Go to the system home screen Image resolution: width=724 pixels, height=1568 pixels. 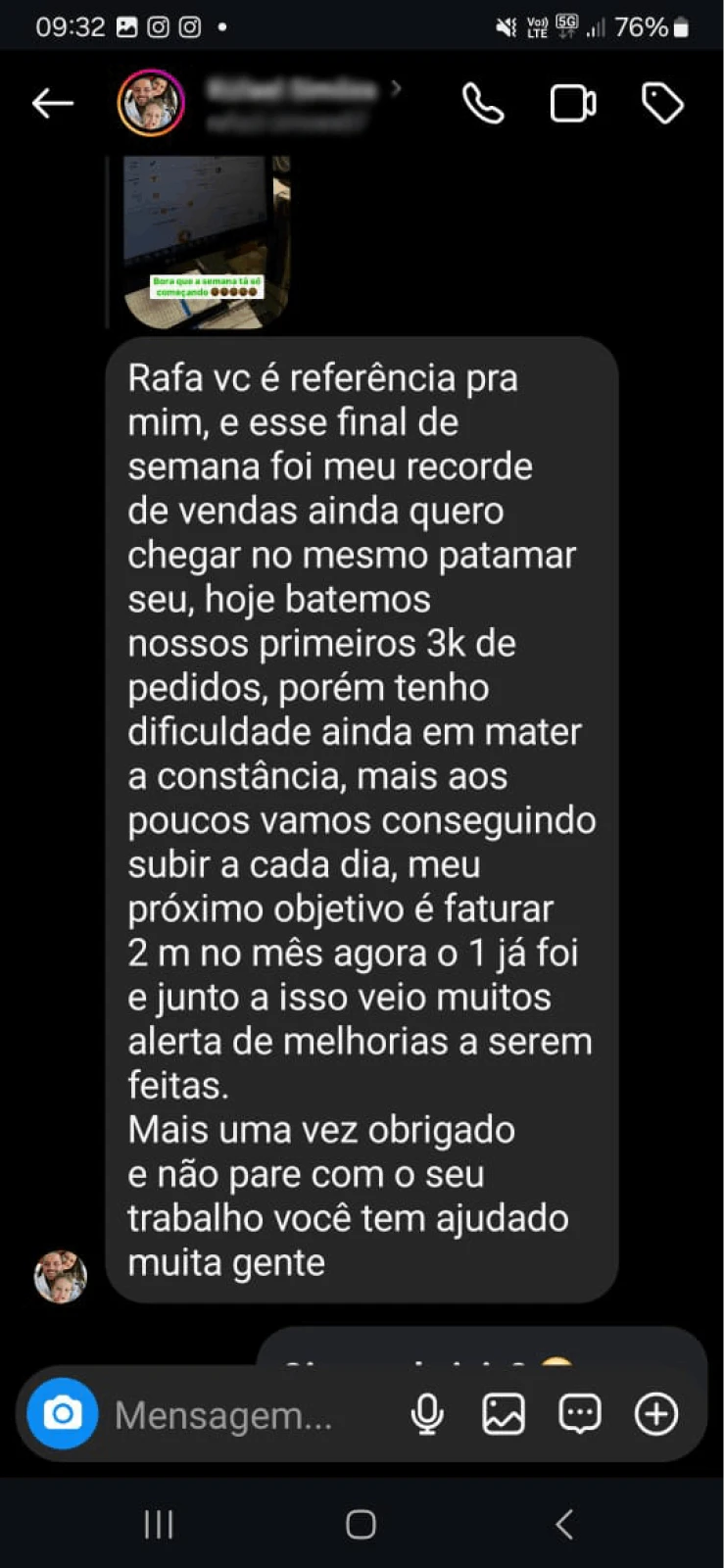(361, 1524)
